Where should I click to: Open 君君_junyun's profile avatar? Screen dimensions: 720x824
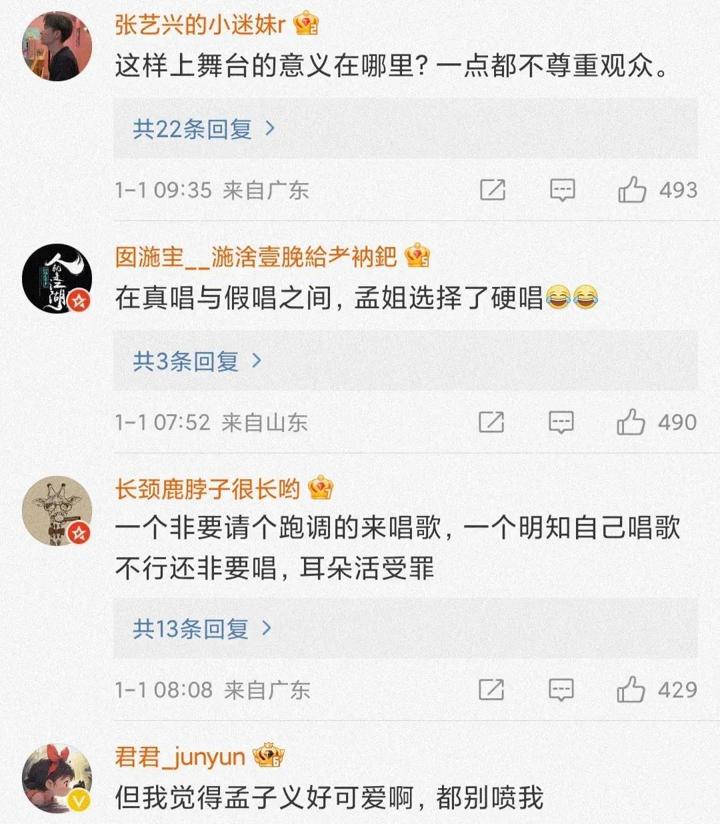pyautogui.click(x=57, y=776)
